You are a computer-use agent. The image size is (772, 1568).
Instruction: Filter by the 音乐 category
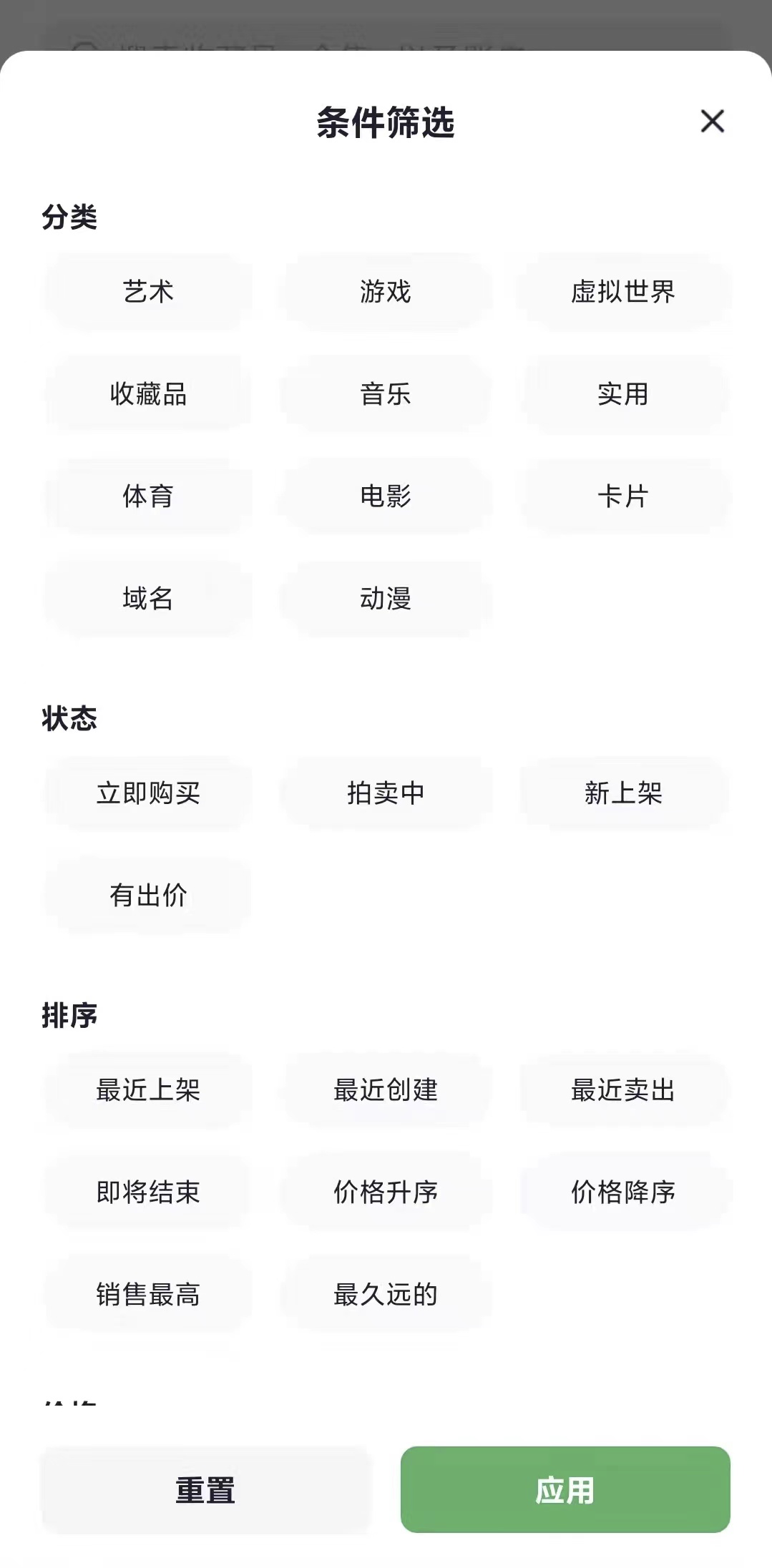pos(386,394)
